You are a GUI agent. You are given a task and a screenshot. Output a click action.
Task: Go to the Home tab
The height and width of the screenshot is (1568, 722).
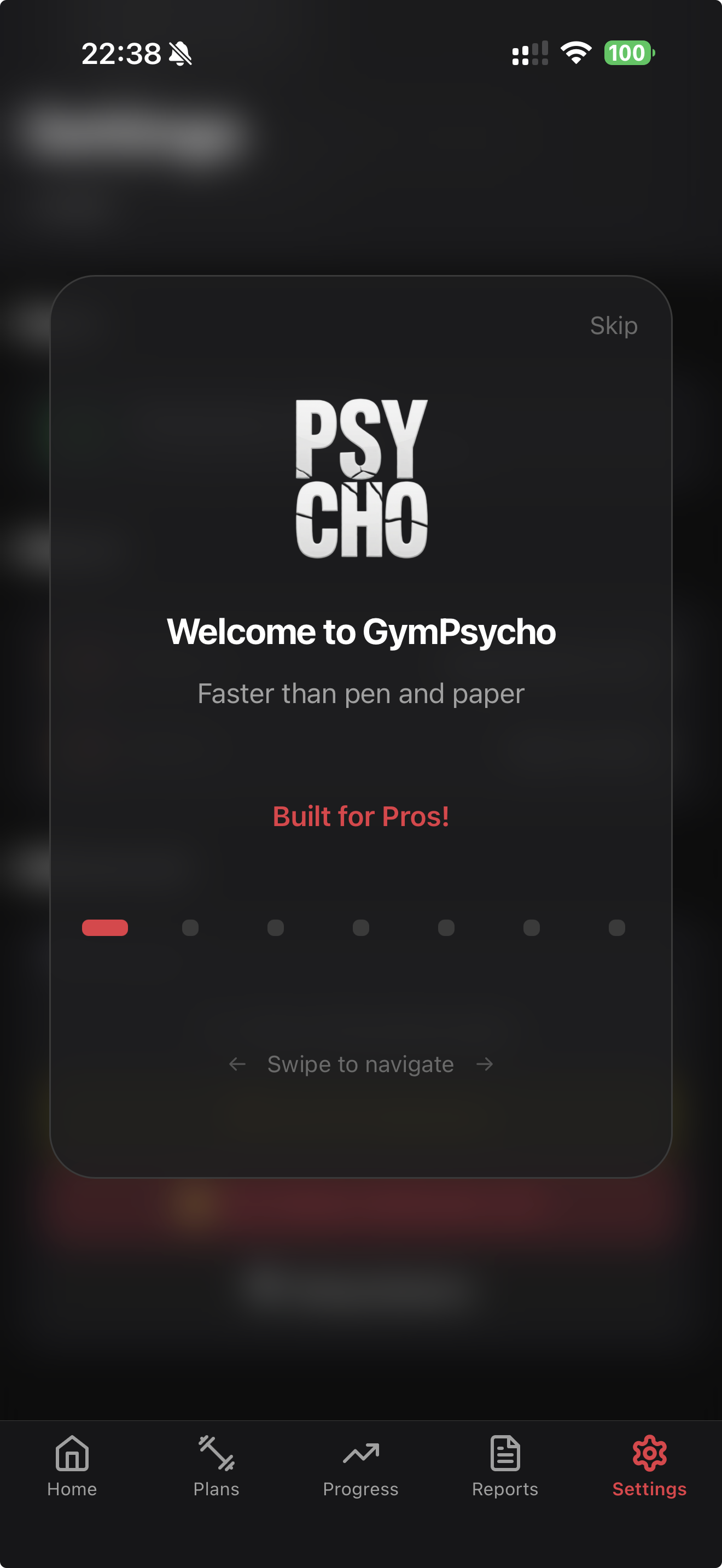click(72, 1466)
